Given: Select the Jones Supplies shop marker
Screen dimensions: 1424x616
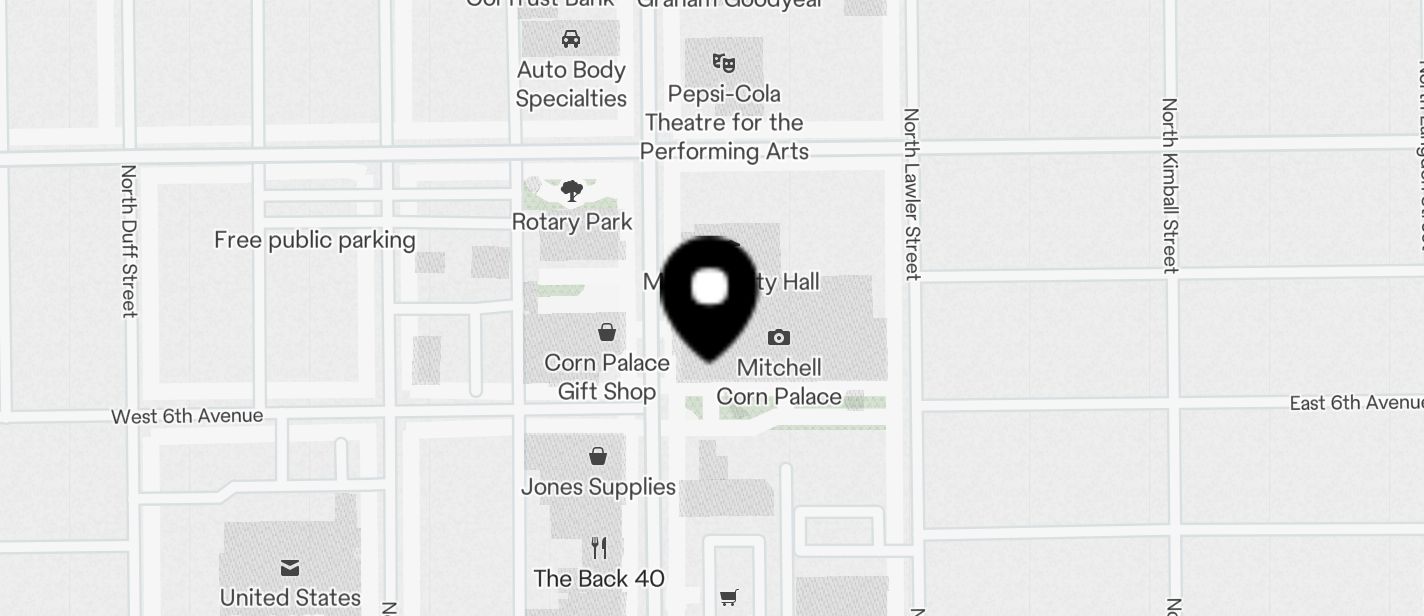Looking at the screenshot, I should click(598, 457).
